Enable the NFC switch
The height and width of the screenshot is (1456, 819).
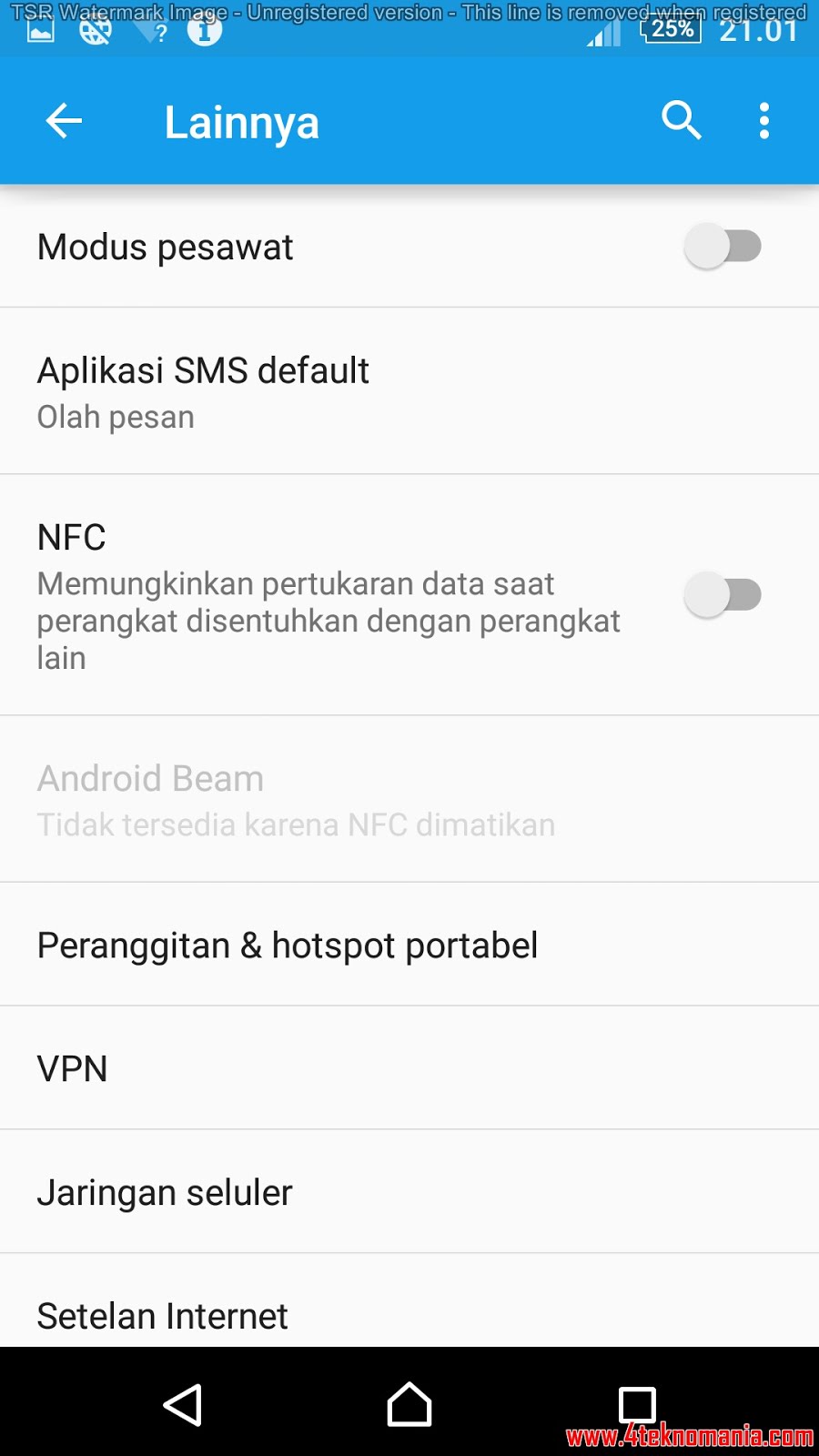point(723,595)
